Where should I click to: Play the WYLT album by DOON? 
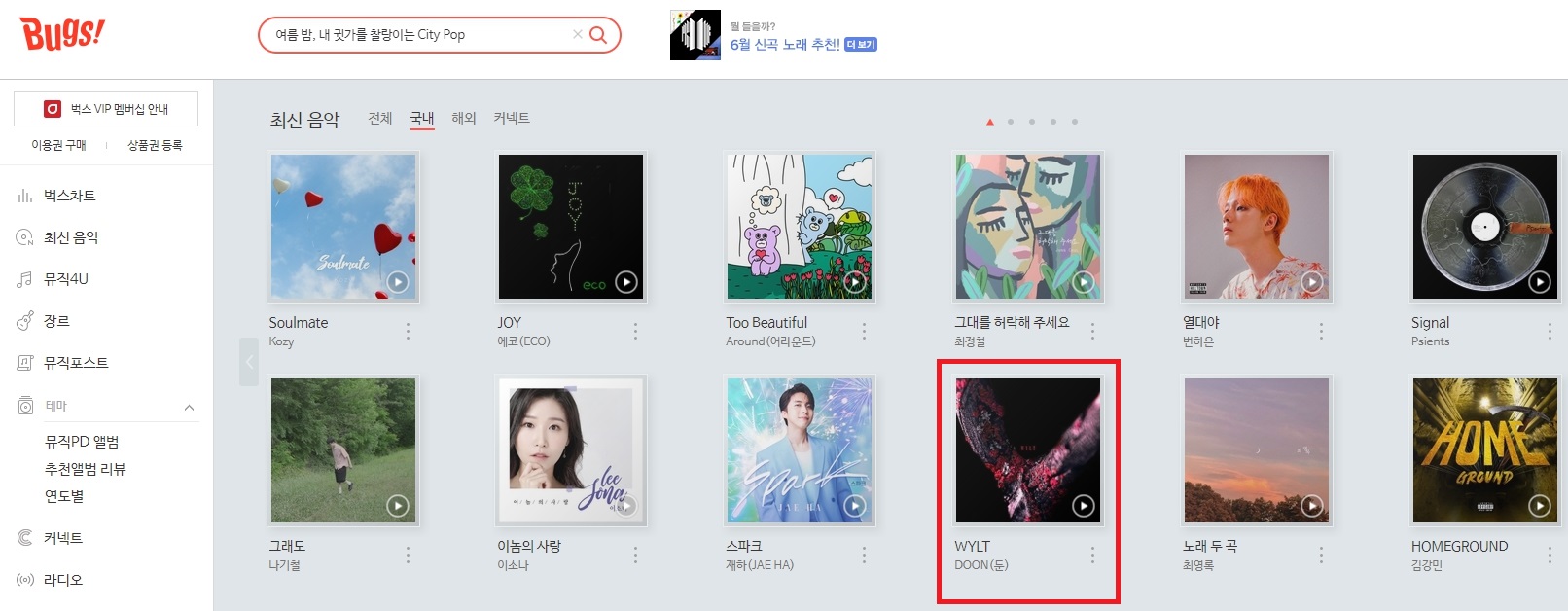(x=1083, y=506)
